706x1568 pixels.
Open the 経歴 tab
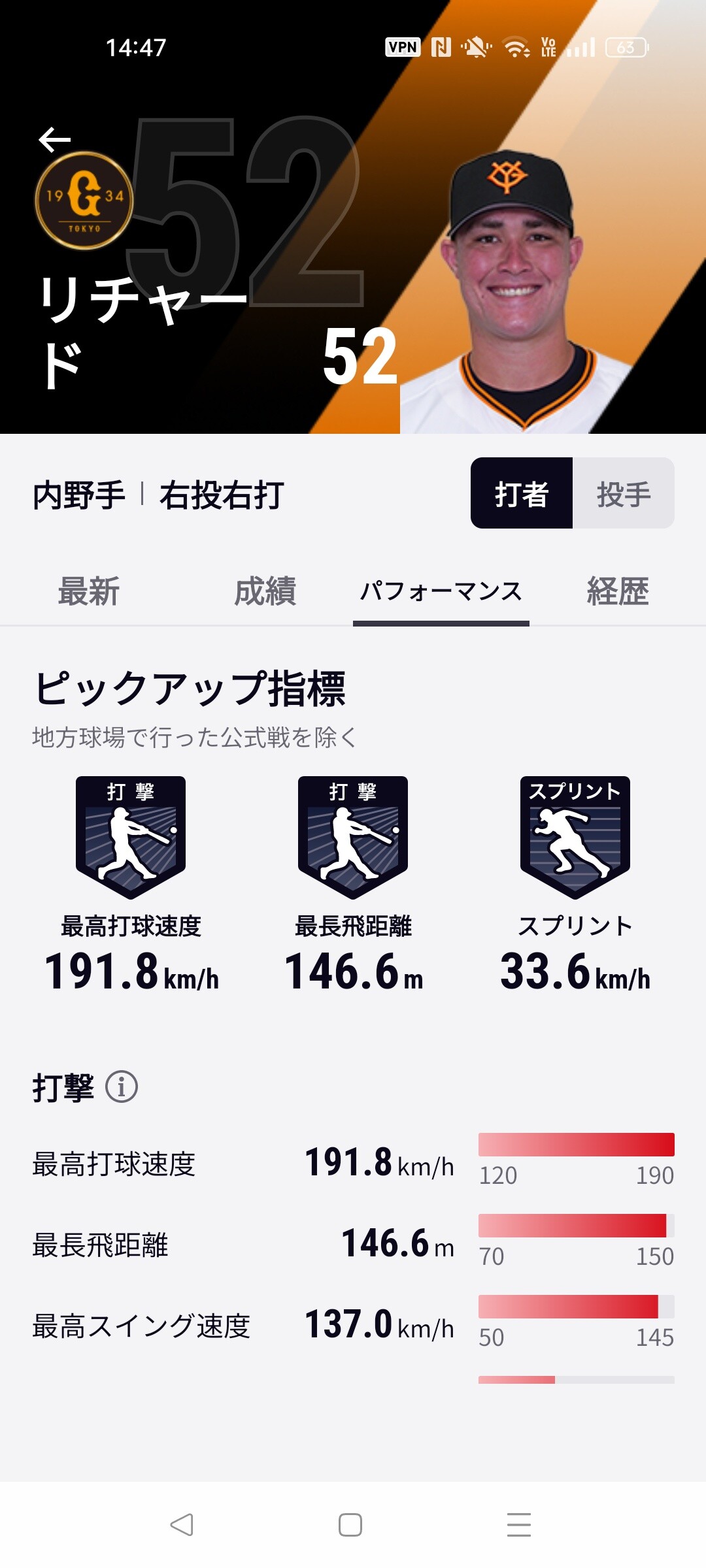(618, 592)
